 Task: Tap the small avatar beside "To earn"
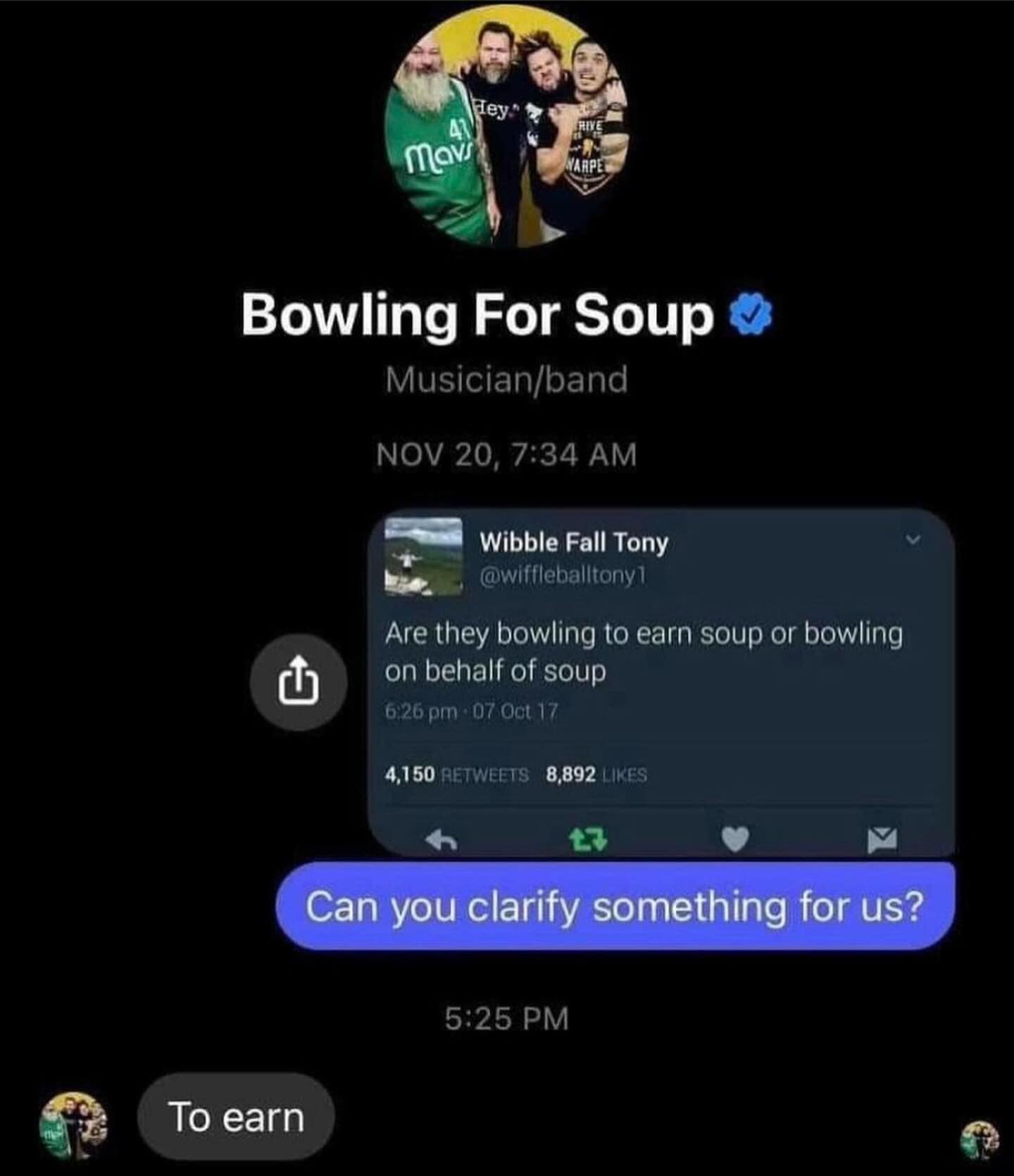coord(73,1125)
